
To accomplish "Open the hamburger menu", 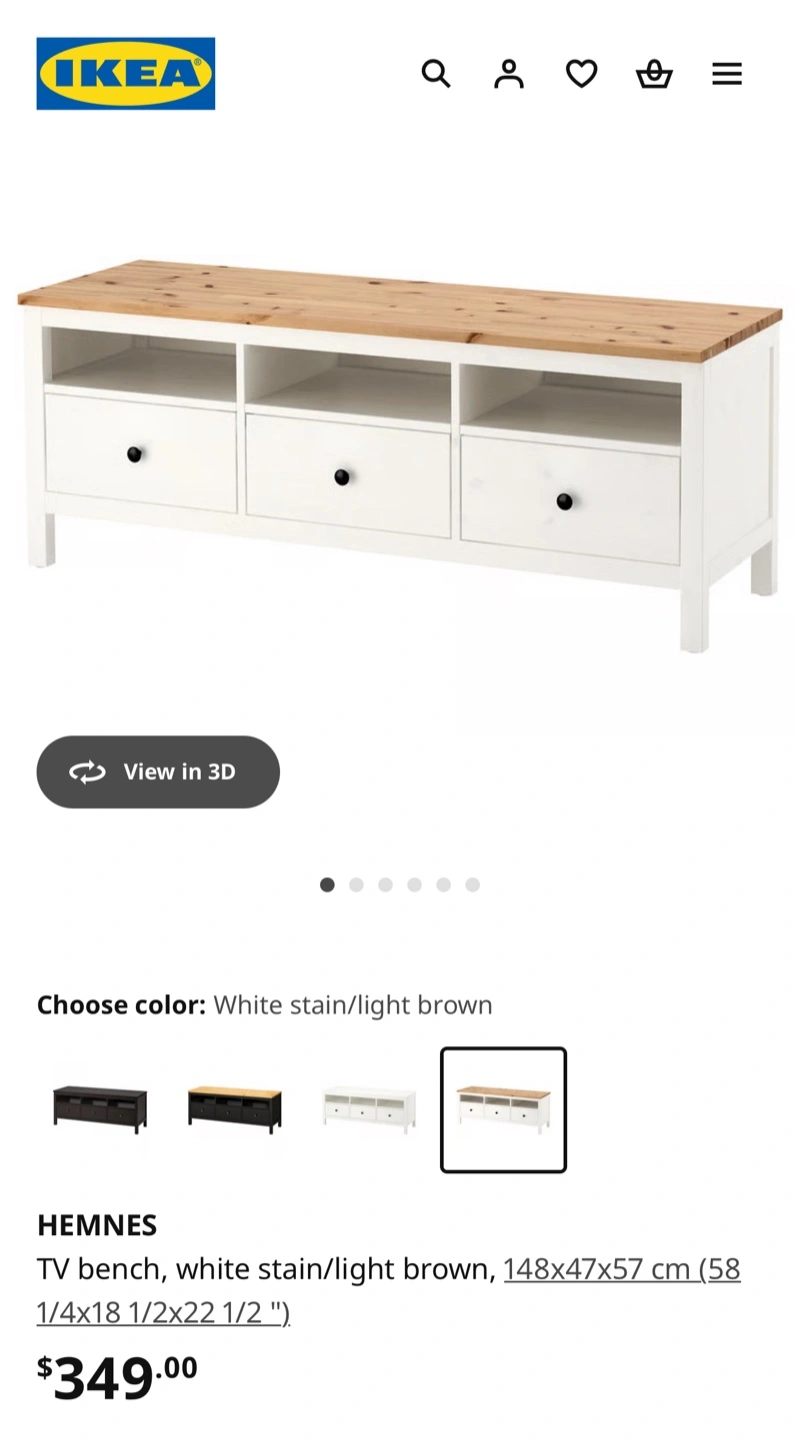I will point(727,73).
